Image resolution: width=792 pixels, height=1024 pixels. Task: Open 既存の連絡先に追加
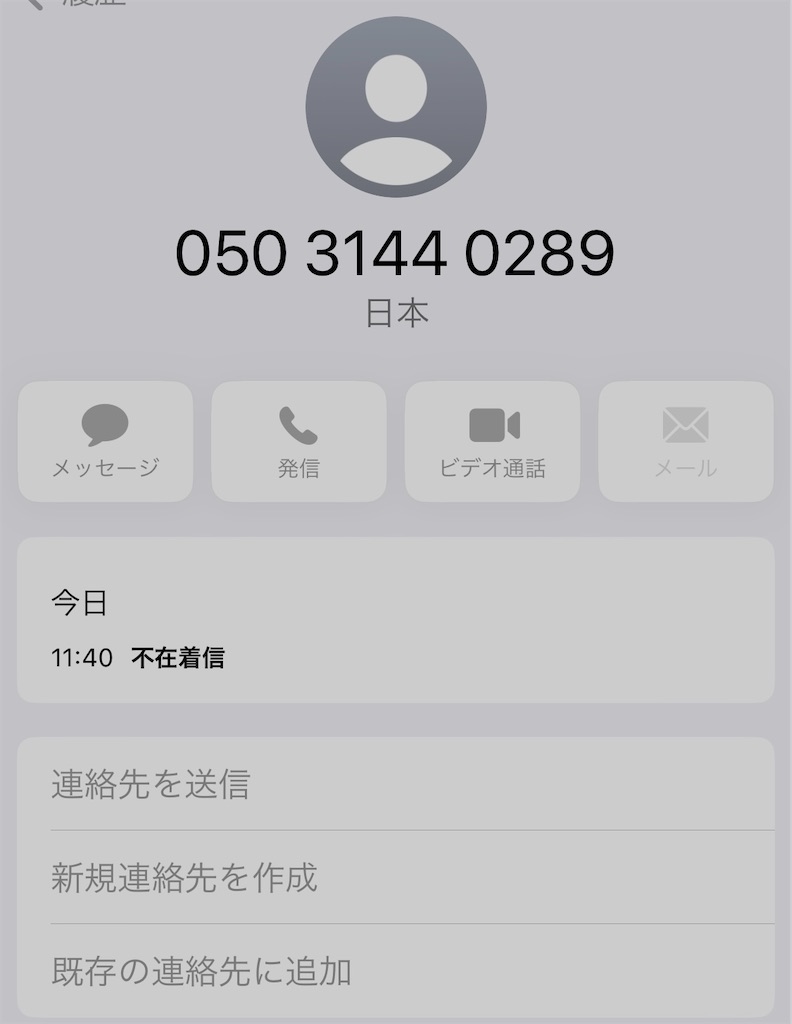click(396, 970)
